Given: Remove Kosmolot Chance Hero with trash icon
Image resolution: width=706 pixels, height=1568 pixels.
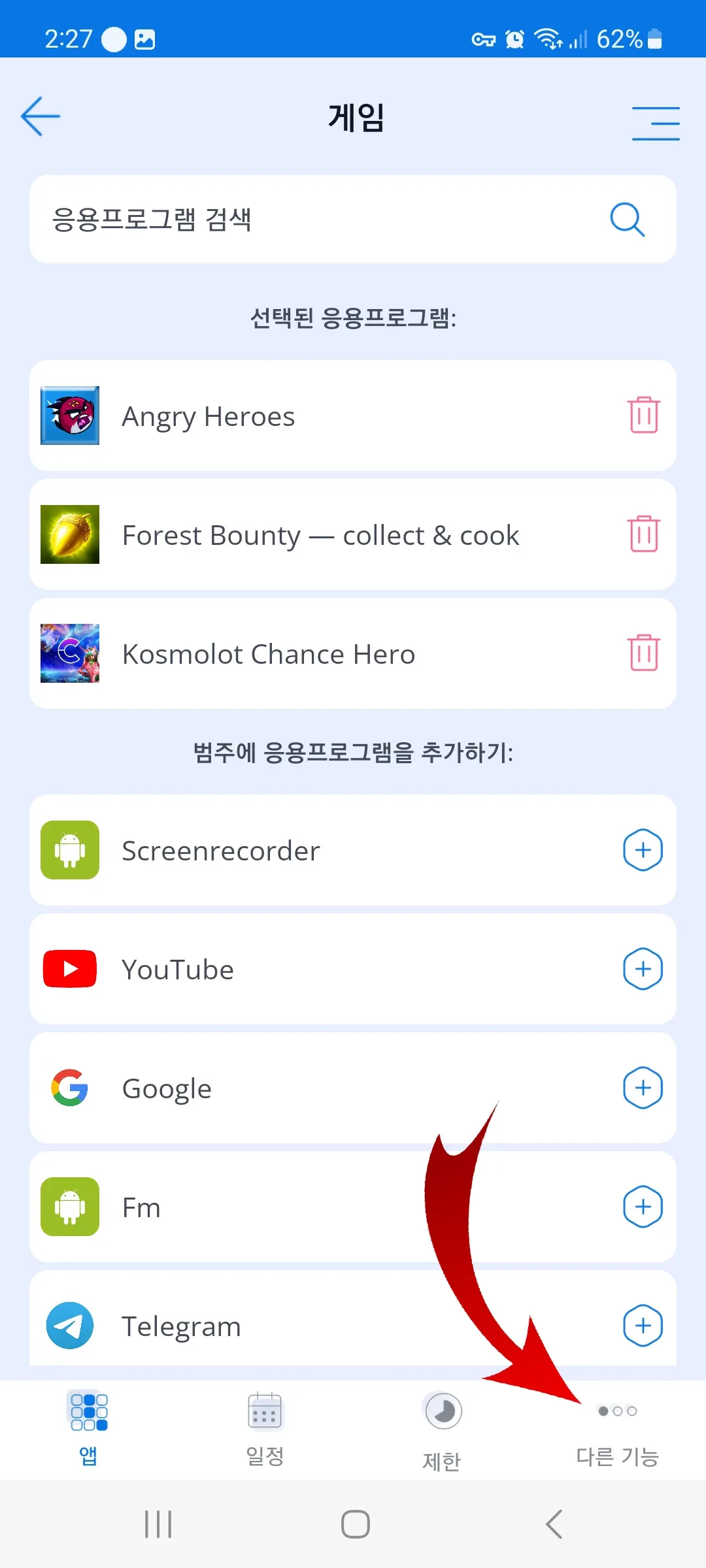Looking at the screenshot, I should tap(644, 653).
